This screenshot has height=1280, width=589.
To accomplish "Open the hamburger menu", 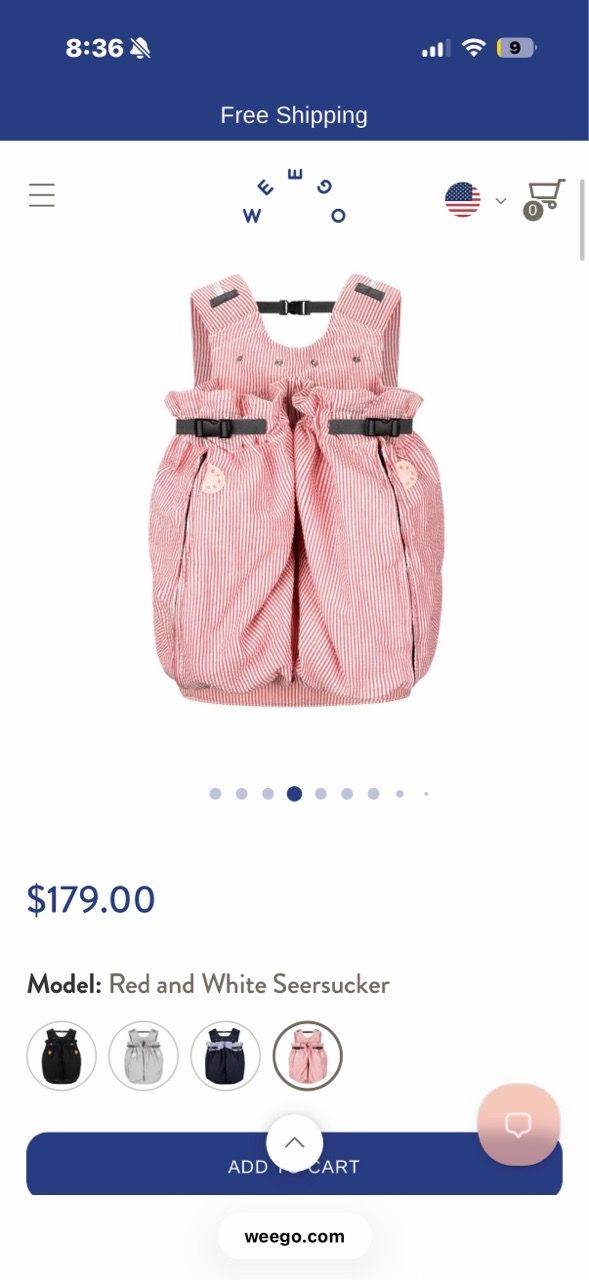I will click(41, 195).
